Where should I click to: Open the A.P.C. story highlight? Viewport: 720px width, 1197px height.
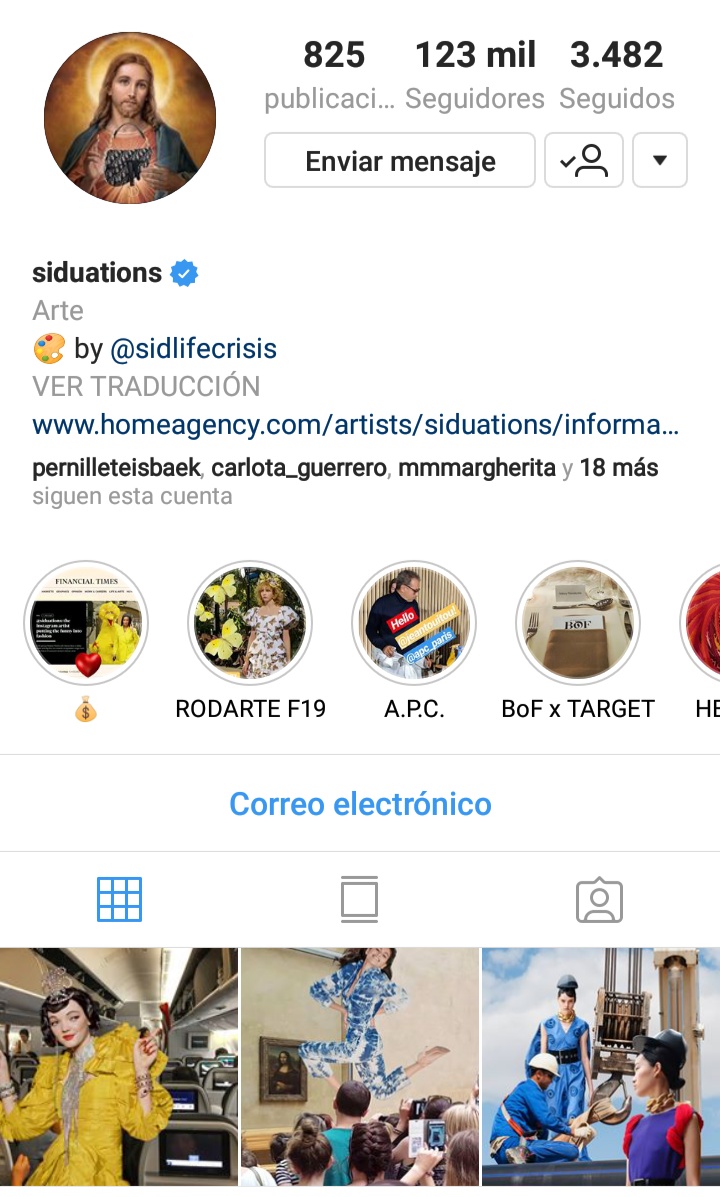coord(414,622)
